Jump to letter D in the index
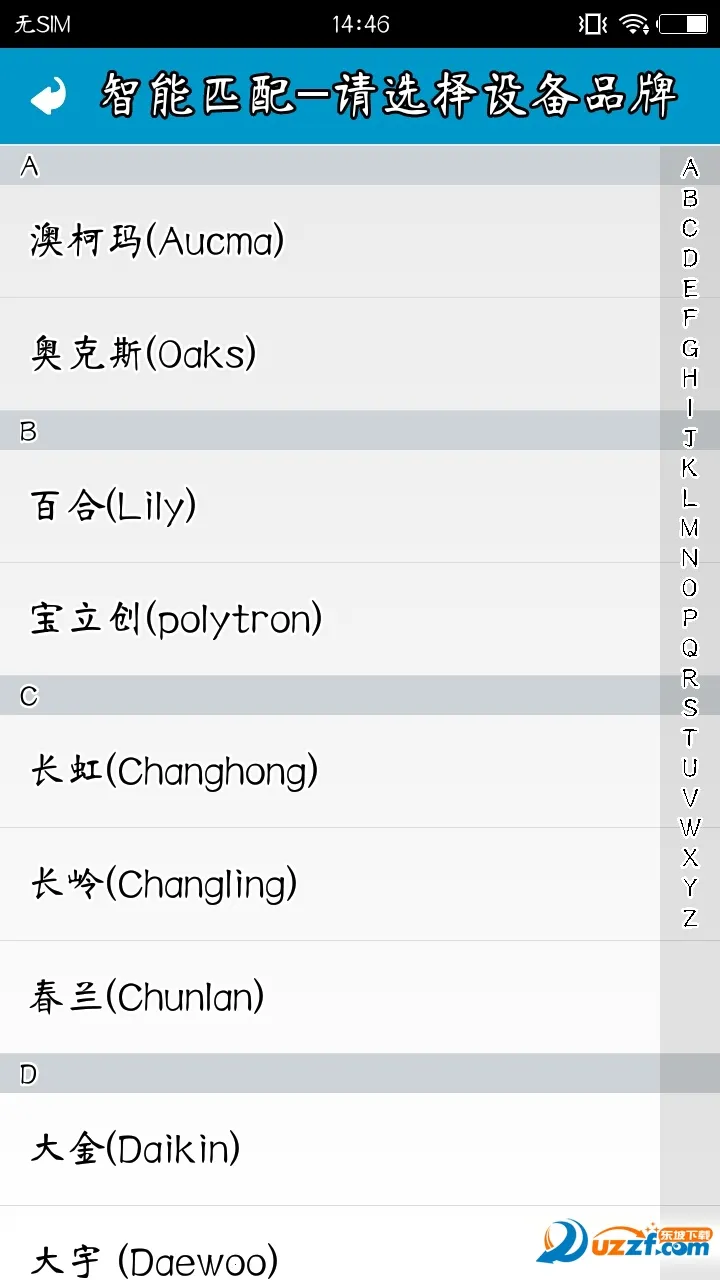 click(x=690, y=258)
